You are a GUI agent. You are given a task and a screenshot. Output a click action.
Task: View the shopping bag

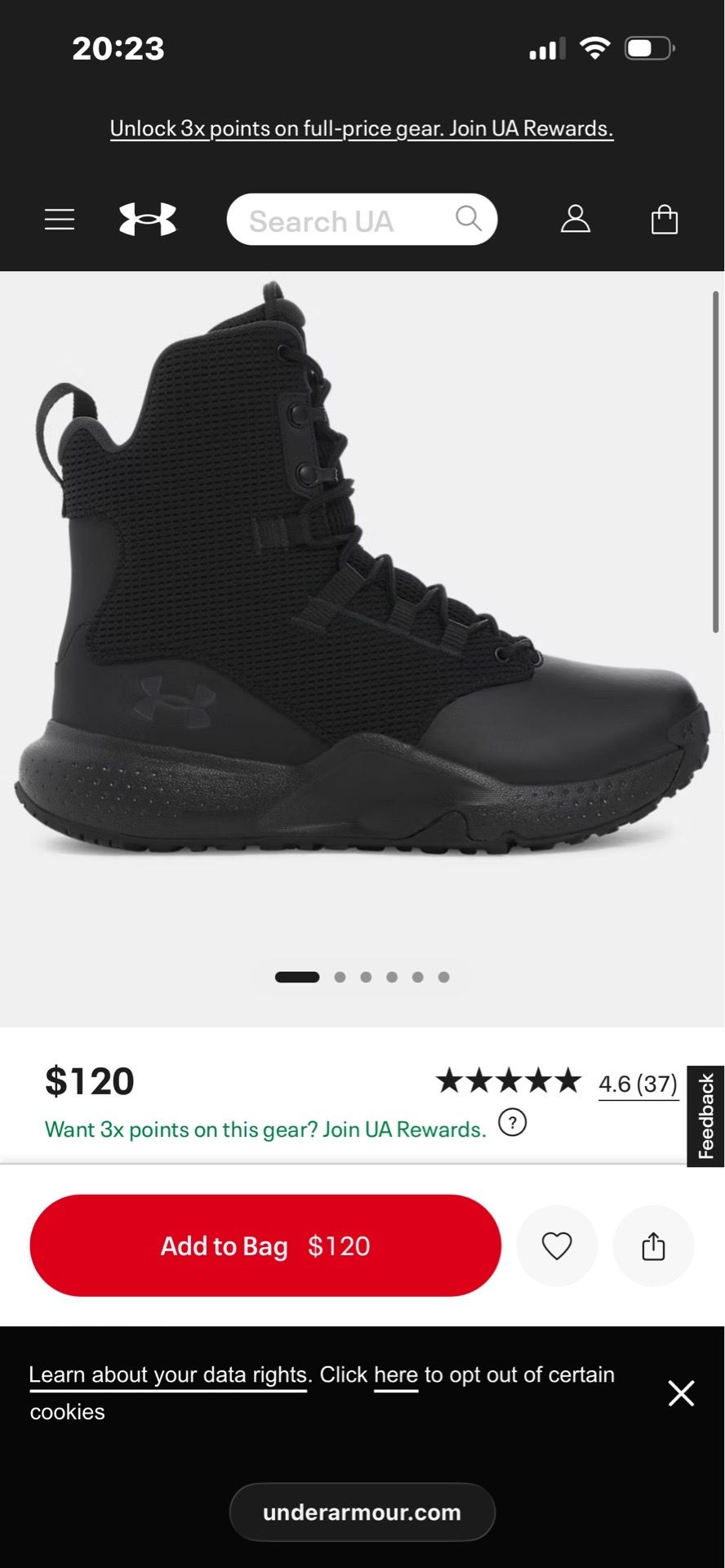(x=665, y=219)
